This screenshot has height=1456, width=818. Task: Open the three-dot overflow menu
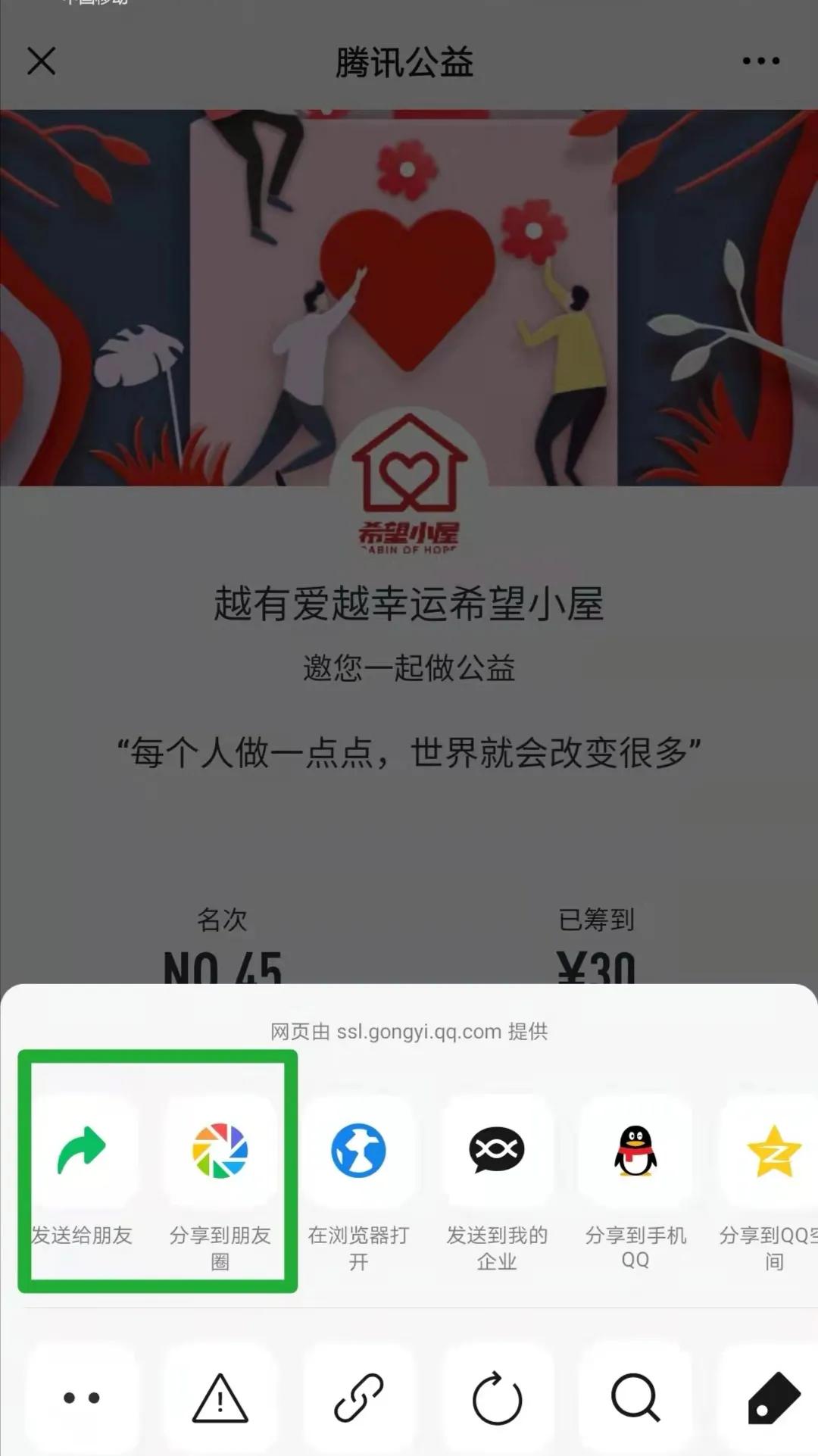[x=760, y=61]
